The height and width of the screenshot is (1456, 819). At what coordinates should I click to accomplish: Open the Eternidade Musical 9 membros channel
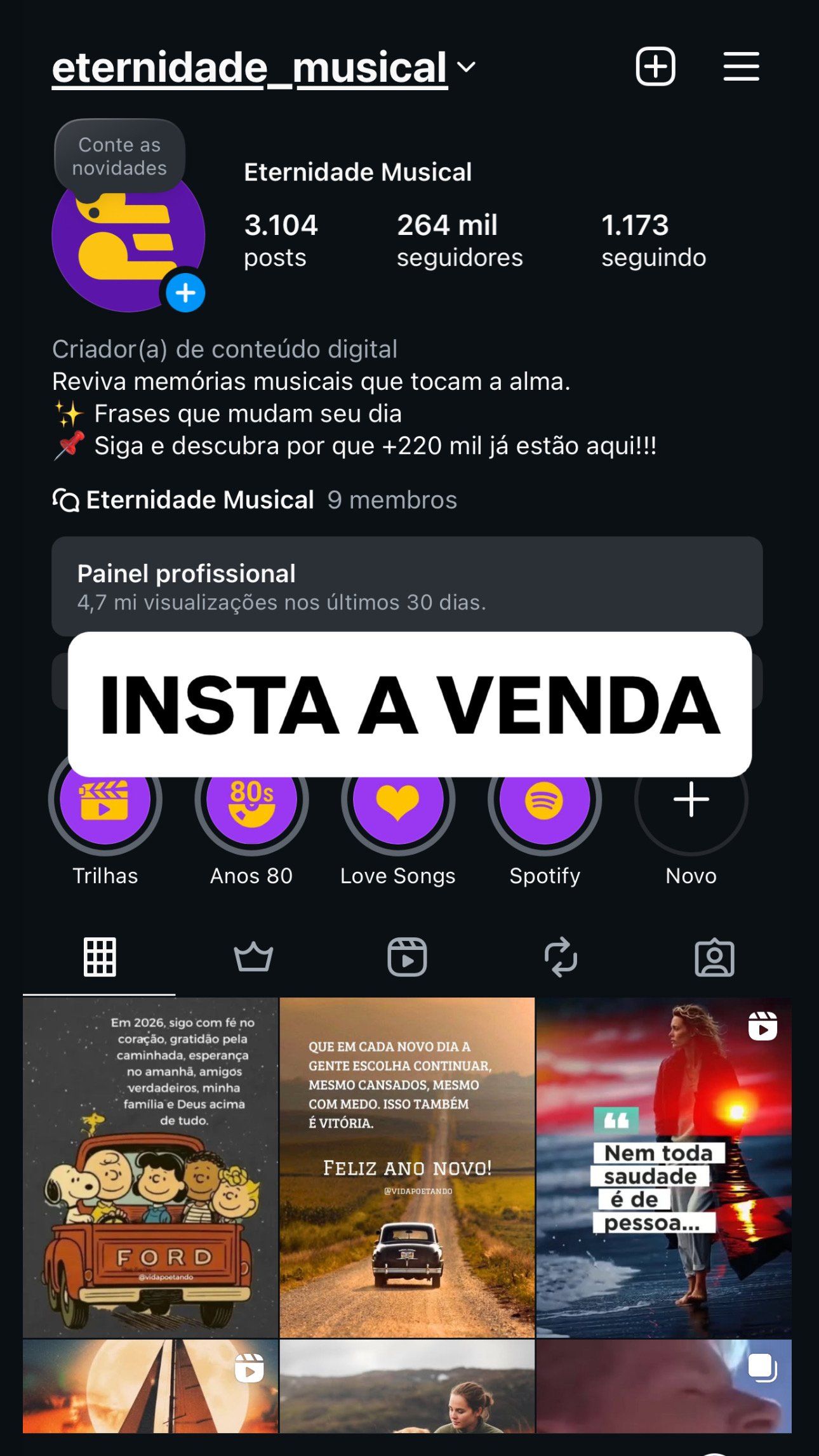tap(254, 500)
